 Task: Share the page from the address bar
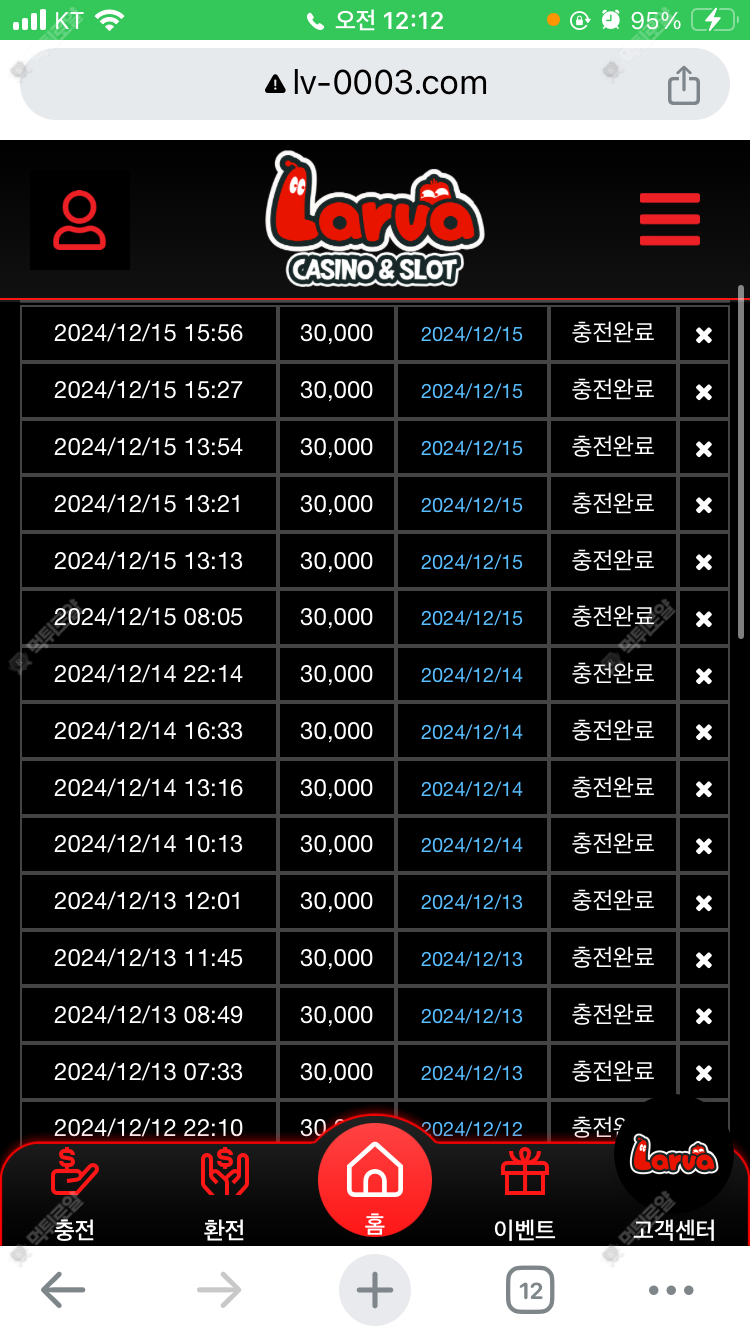(684, 85)
